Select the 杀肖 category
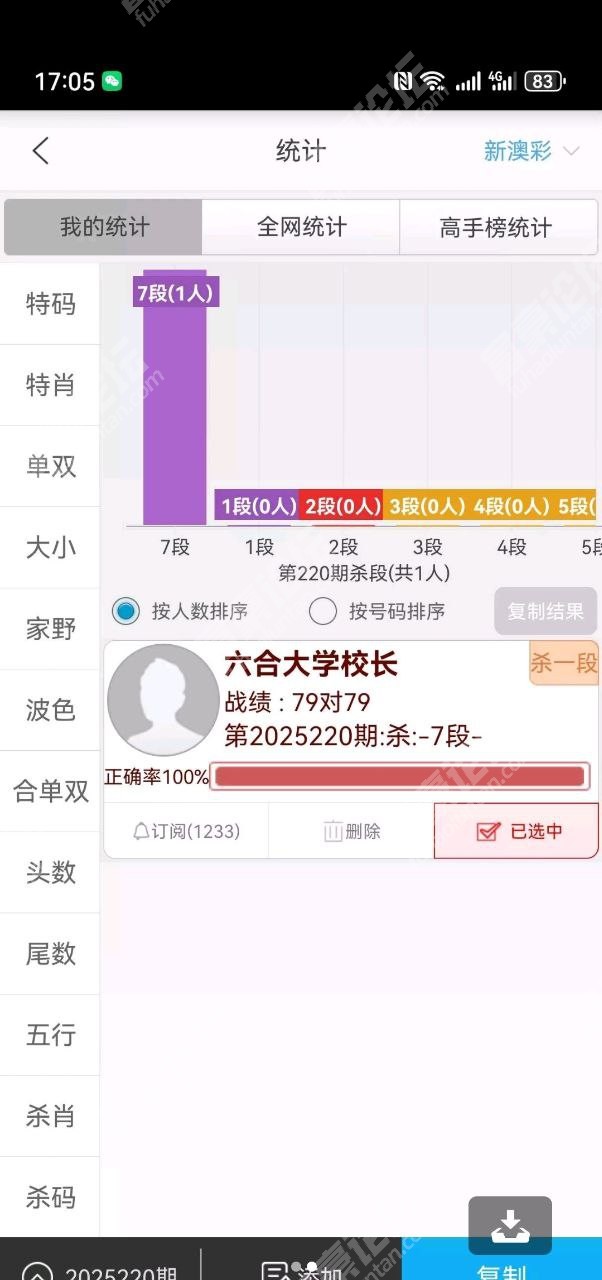The height and width of the screenshot is (1280, 602). coord(50,1116)
